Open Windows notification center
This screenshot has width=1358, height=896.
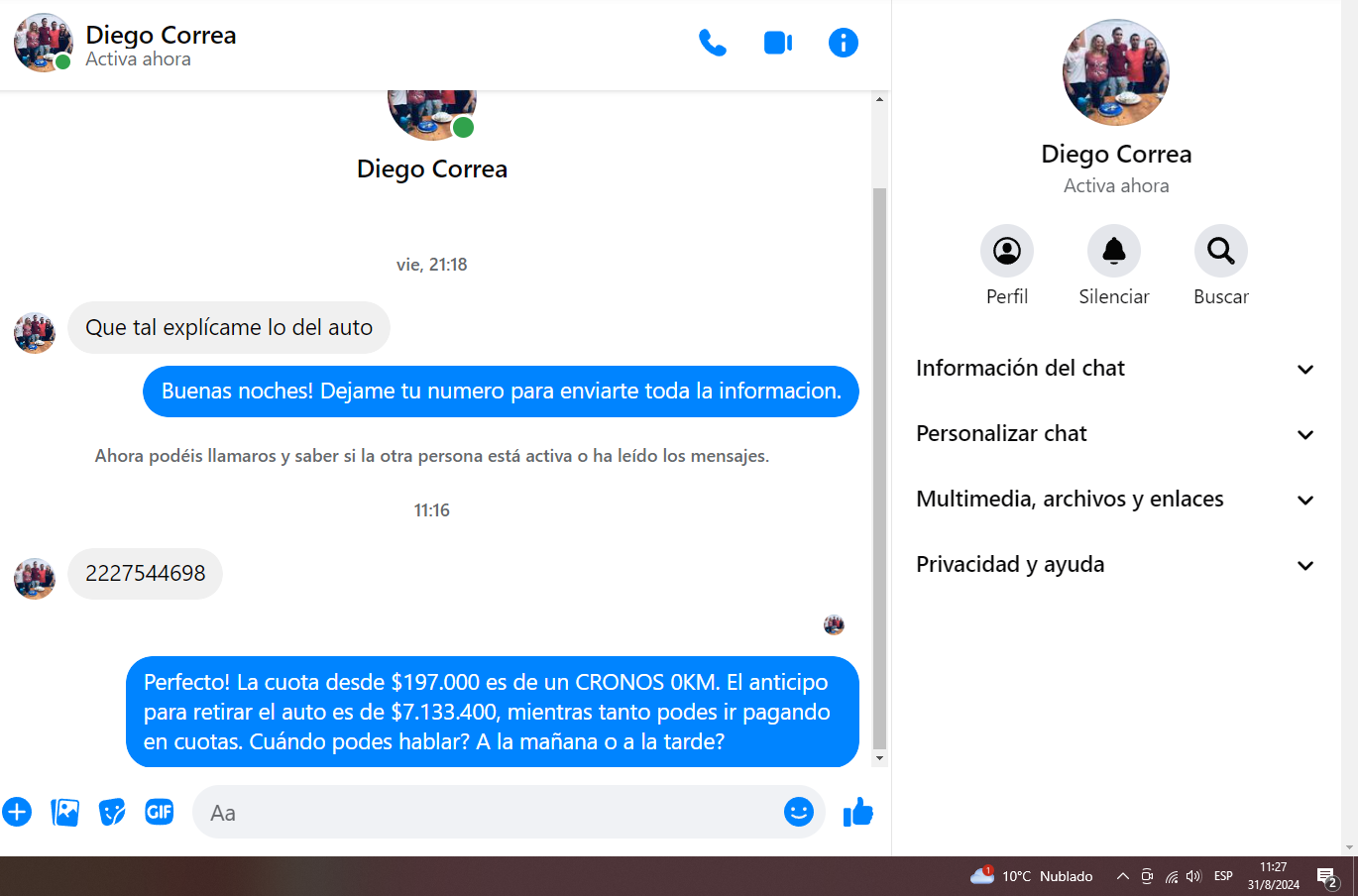pyautogui.click(x=1326, y=876)
